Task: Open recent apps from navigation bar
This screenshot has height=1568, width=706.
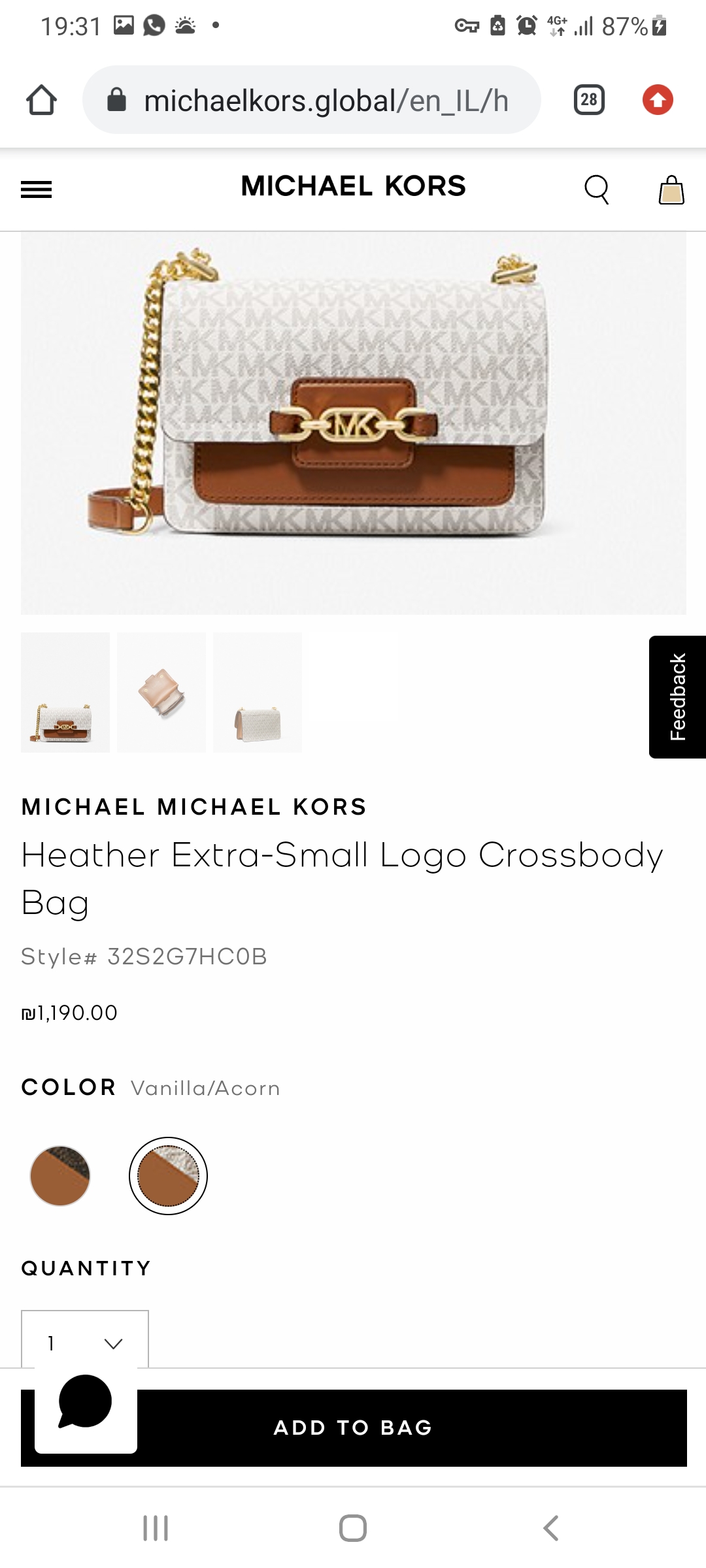Action: [156, 1528]
